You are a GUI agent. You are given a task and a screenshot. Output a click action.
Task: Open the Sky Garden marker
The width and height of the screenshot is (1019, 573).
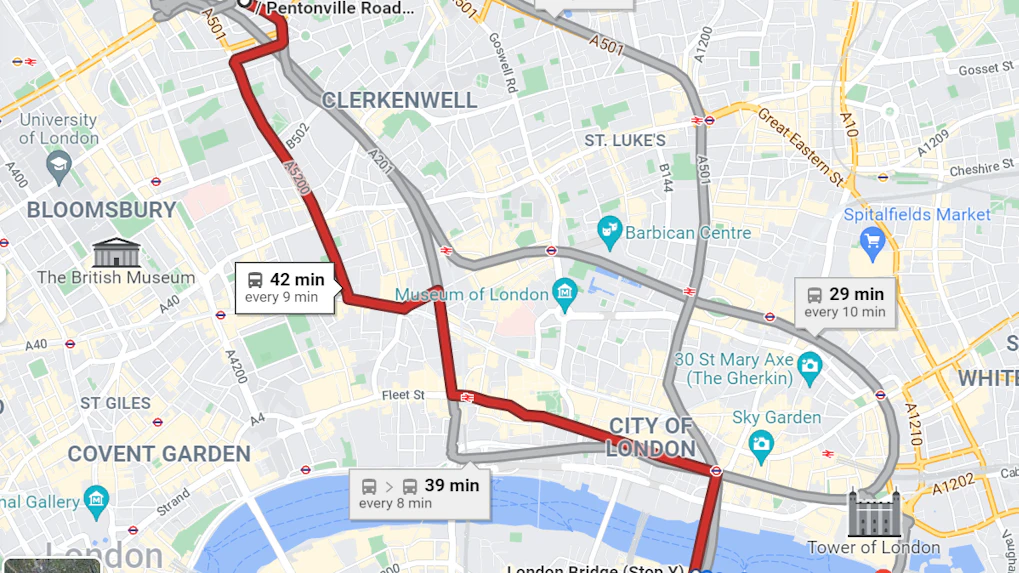pos(762,442)
